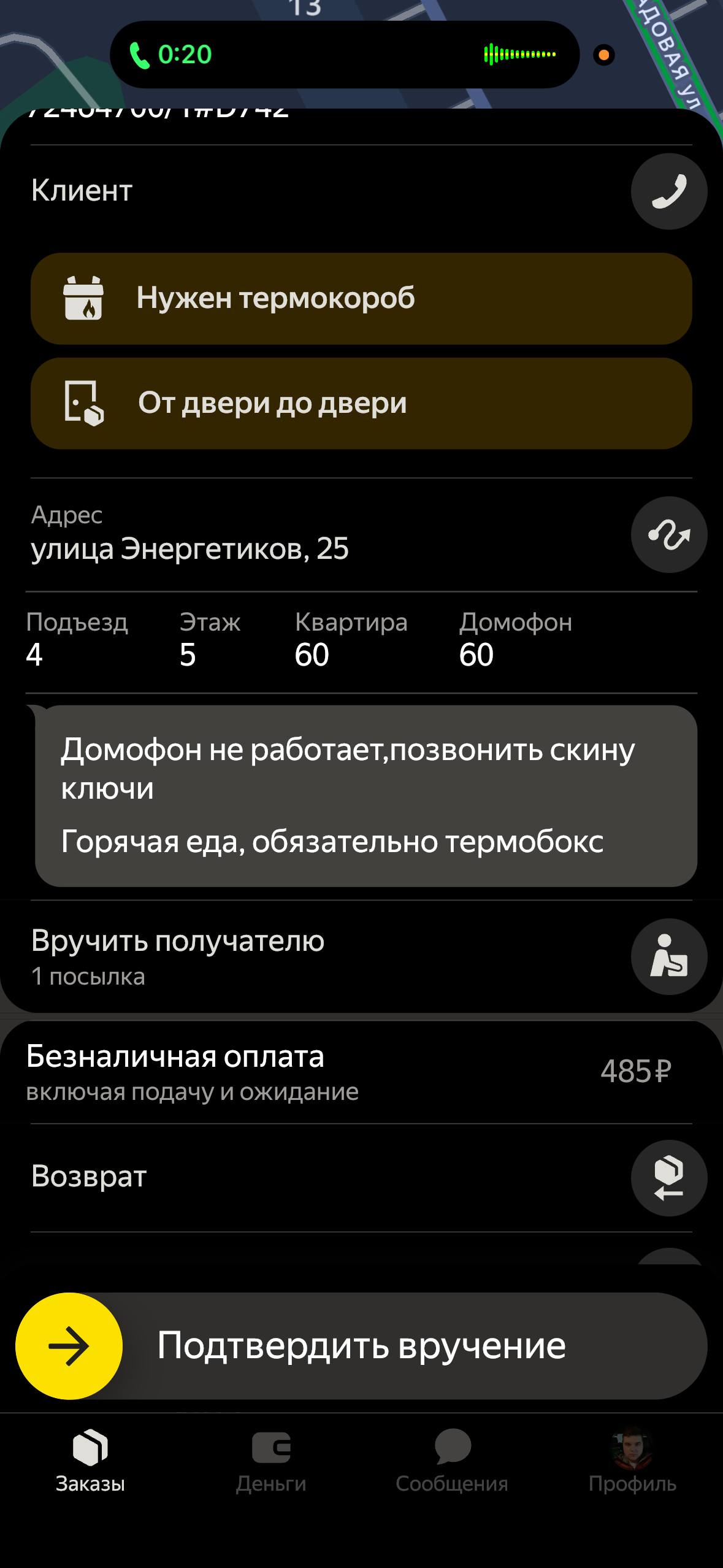
Task: Confirm delivery with Подтвердить вручение
Action: tap(69, 1346)
